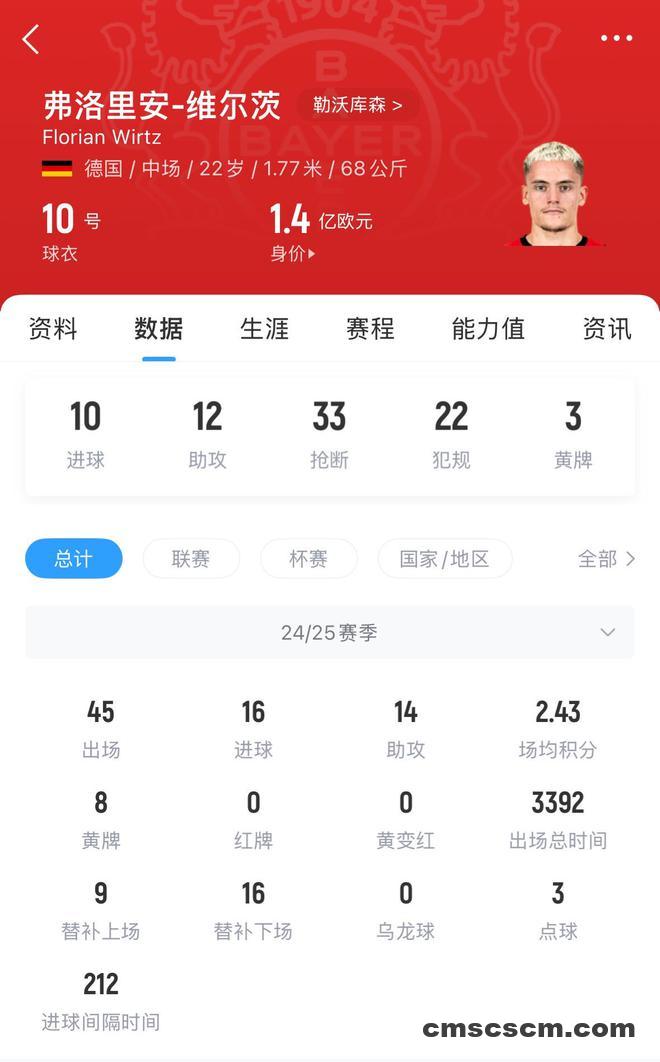Open the 赛程 tab
This screenshot has width=660, height=1062.
point(370,329)
